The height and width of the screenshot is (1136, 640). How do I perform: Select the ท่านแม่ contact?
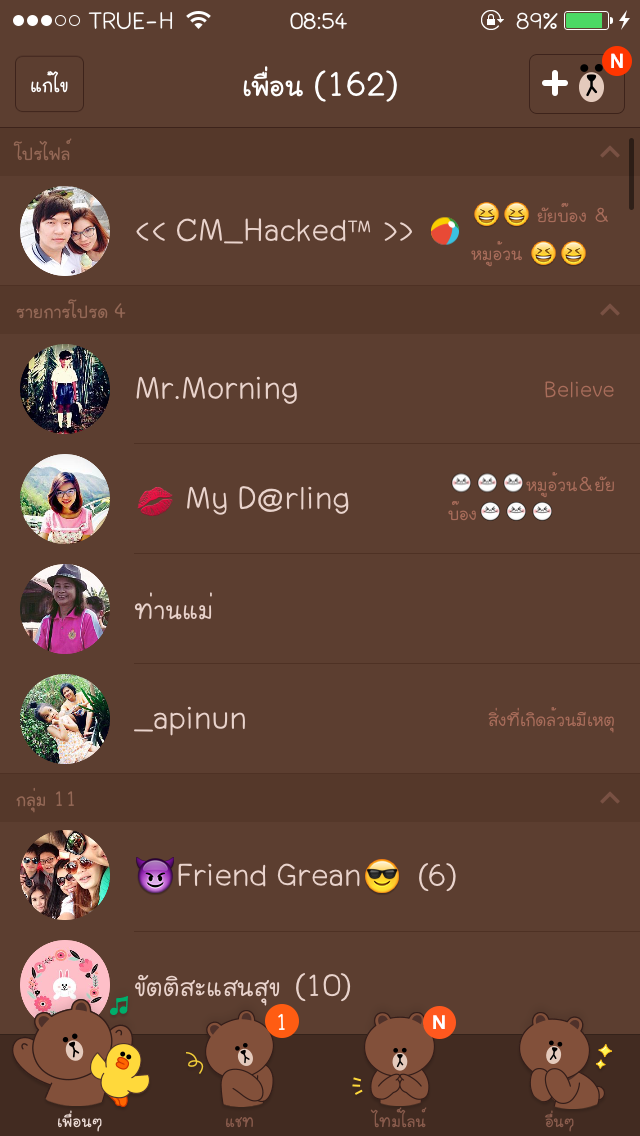point(320,609)
